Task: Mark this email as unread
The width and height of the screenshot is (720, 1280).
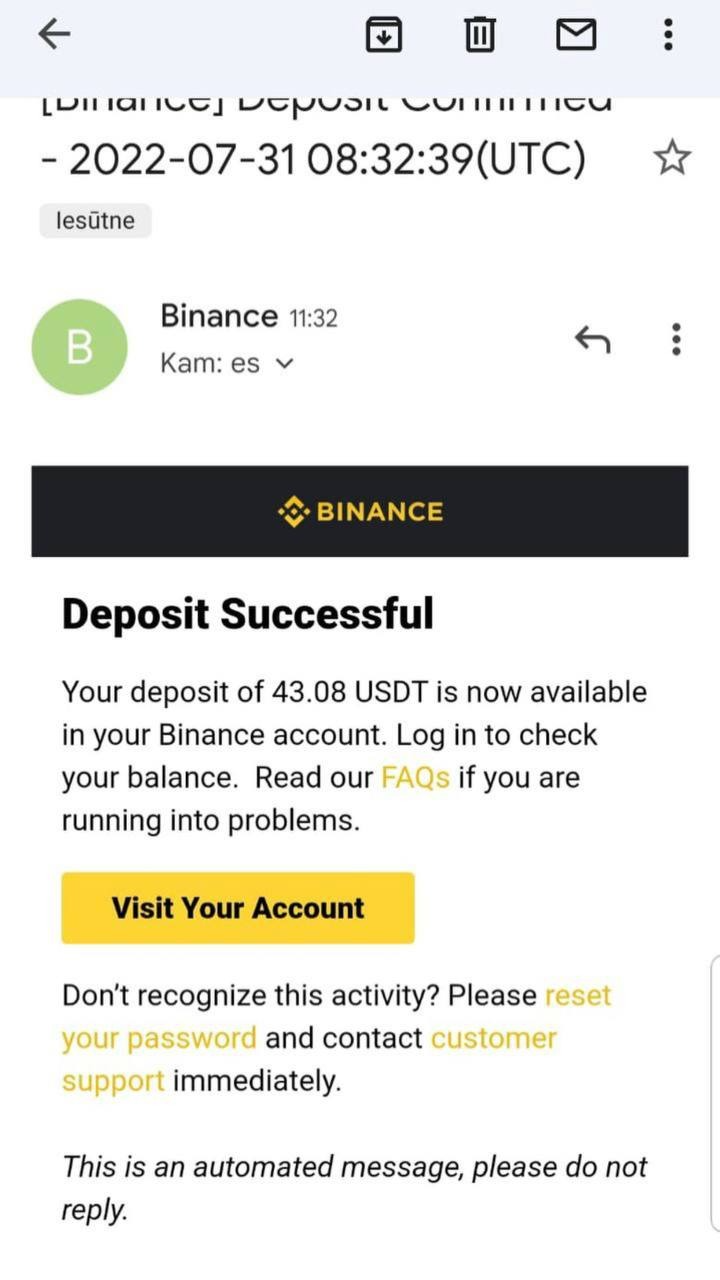Action: pyautogui.click(x=576, y=36)
